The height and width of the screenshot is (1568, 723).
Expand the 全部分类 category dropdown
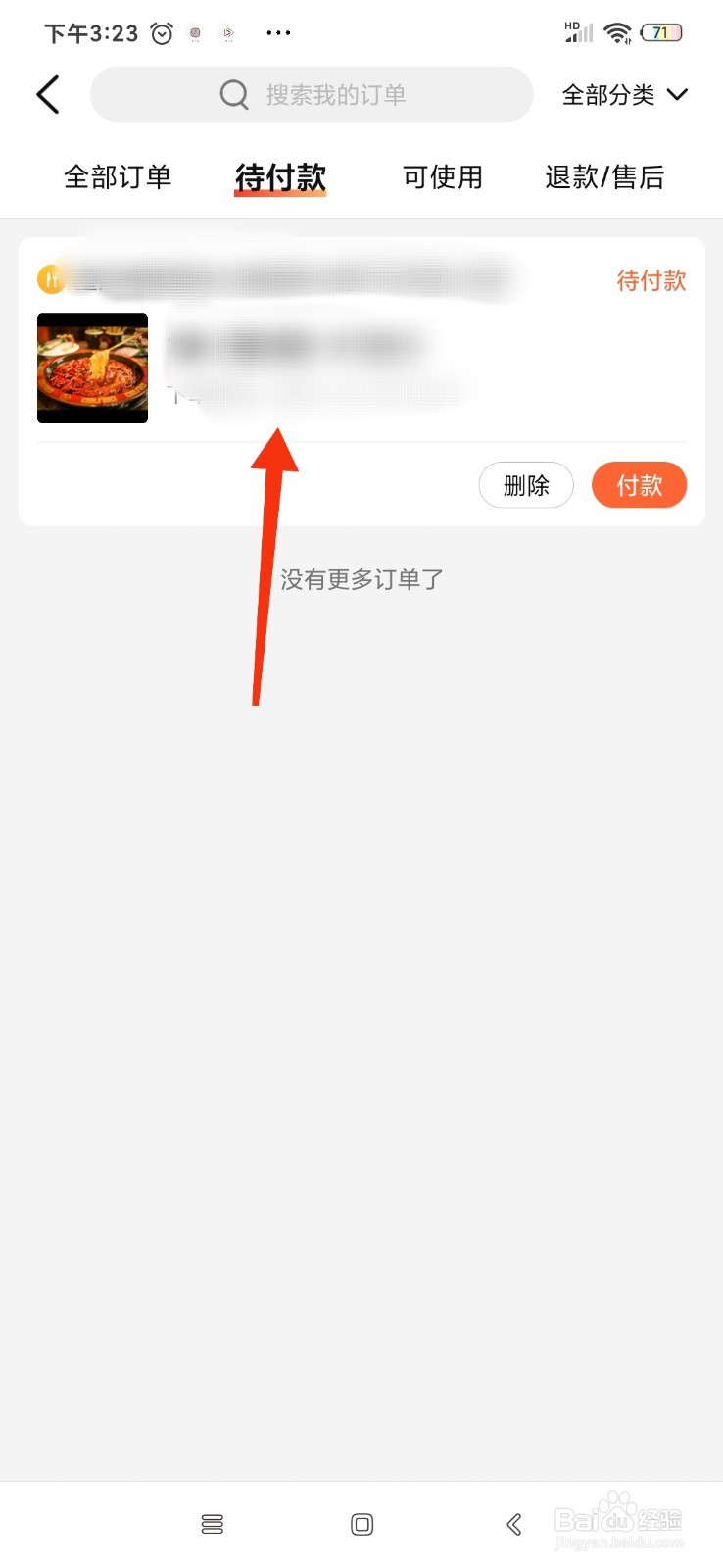[x=624, y=94]
